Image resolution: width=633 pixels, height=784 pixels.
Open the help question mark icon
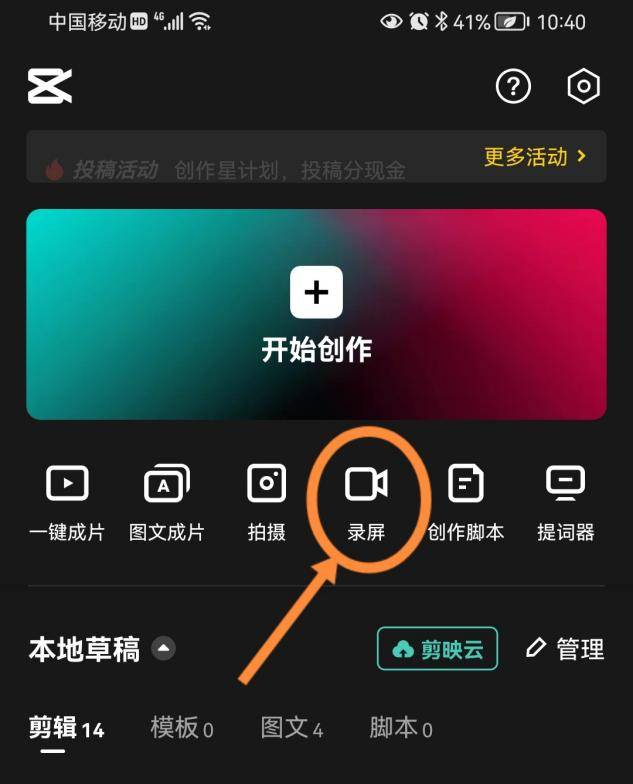(x=513, y=87)
